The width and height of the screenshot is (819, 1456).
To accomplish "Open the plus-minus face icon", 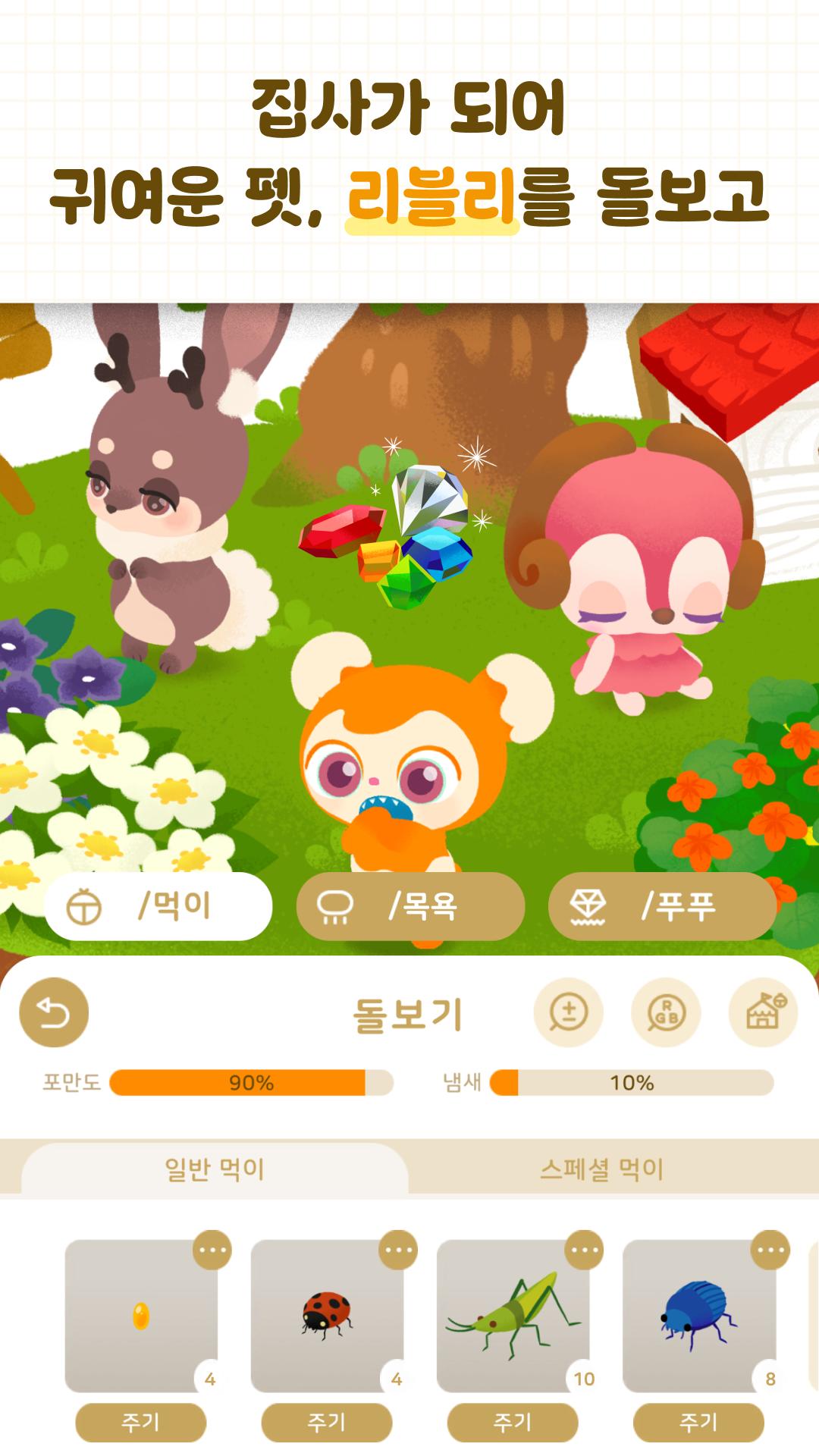I will (x=569, y=1012).
